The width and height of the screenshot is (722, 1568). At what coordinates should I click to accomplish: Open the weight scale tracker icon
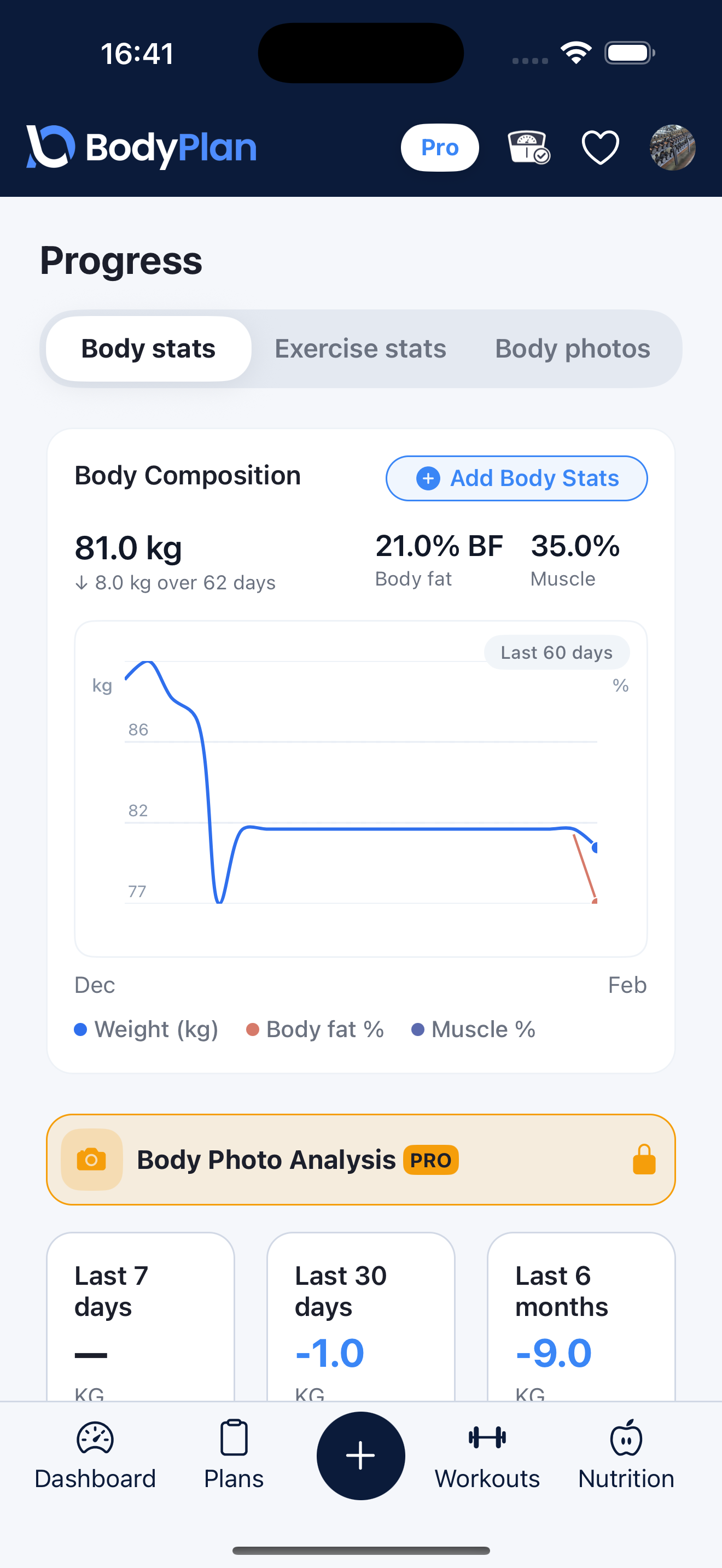coord(528,147)
